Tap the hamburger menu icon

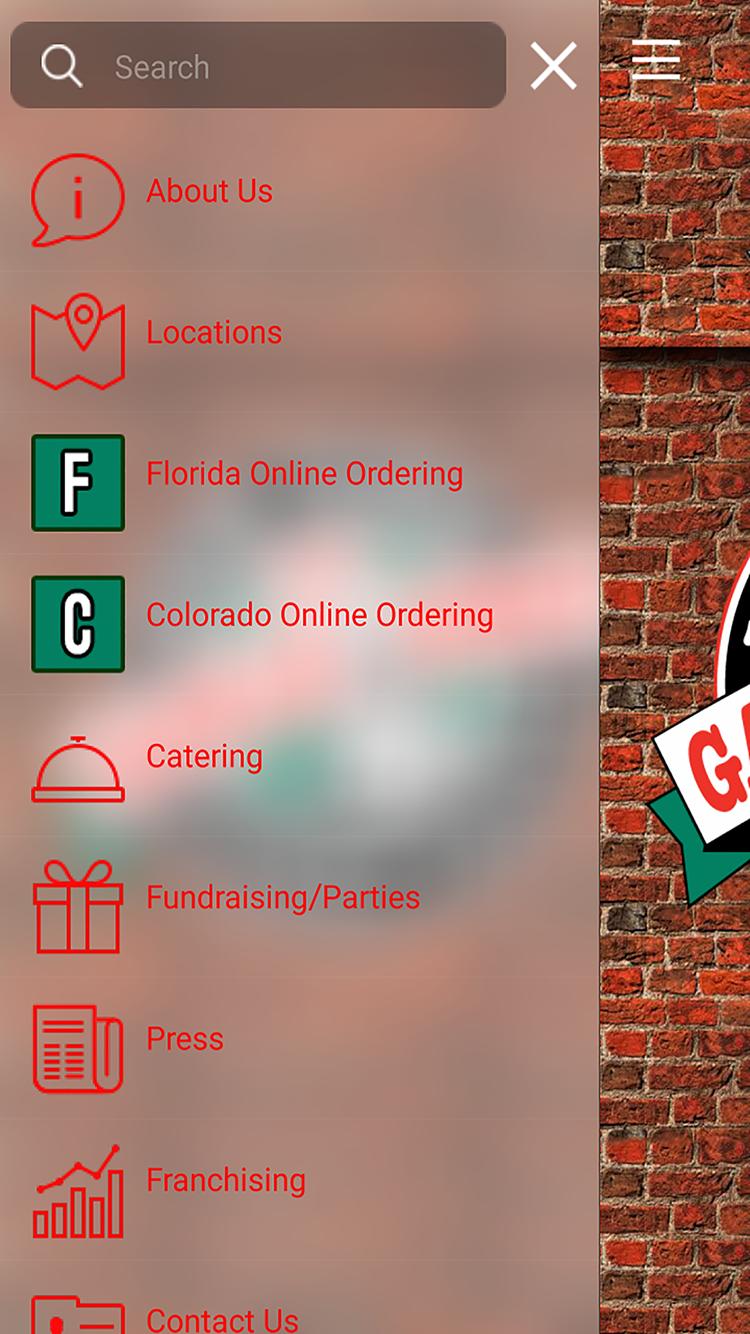656,60
